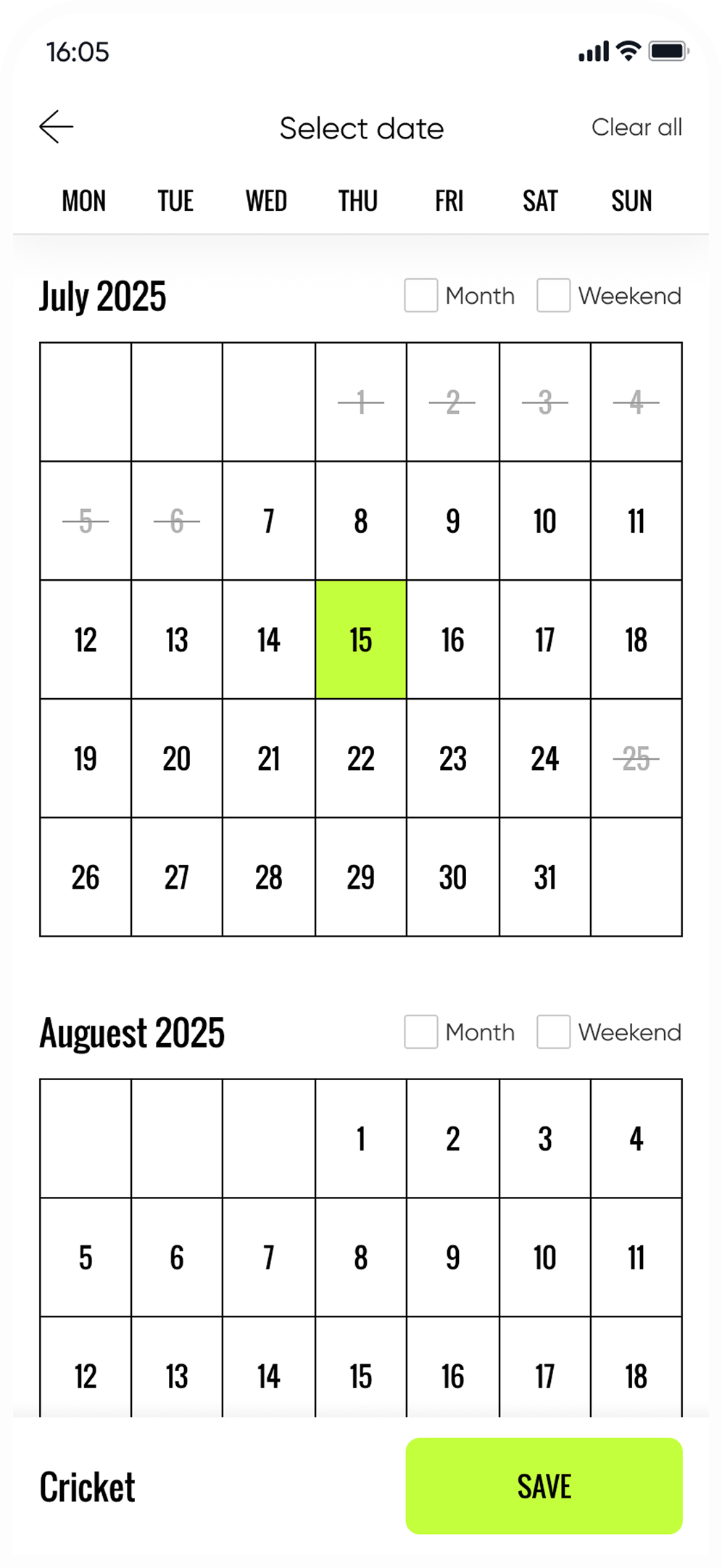The width and height of the screenshot is (722, 1568).
Task: Choose July 28 as the date
Action: (269, 877)
